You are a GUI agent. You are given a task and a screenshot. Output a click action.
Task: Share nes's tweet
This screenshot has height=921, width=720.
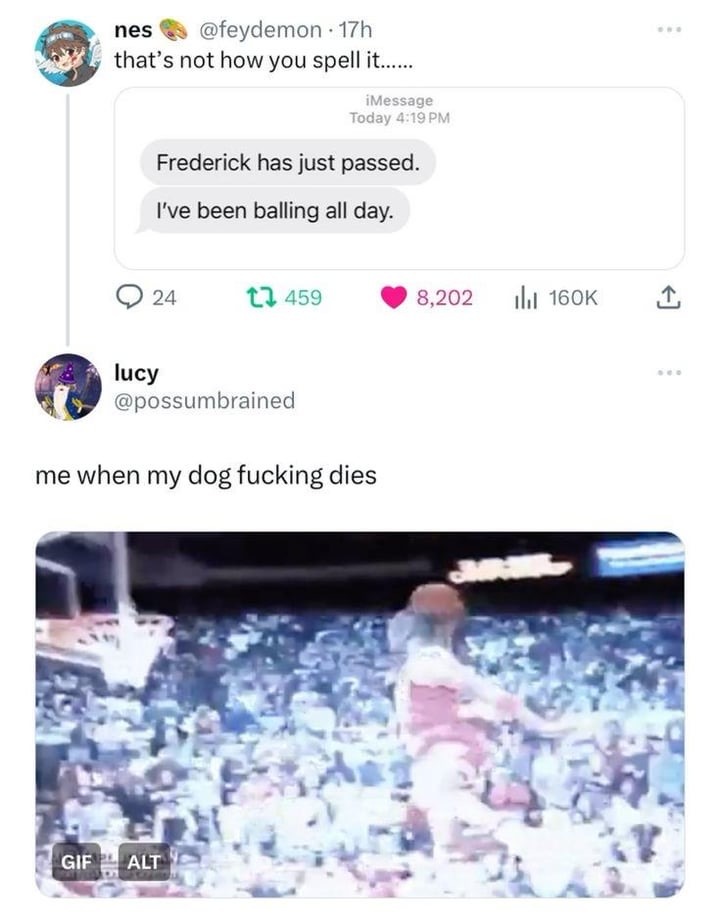coord(669,297)
